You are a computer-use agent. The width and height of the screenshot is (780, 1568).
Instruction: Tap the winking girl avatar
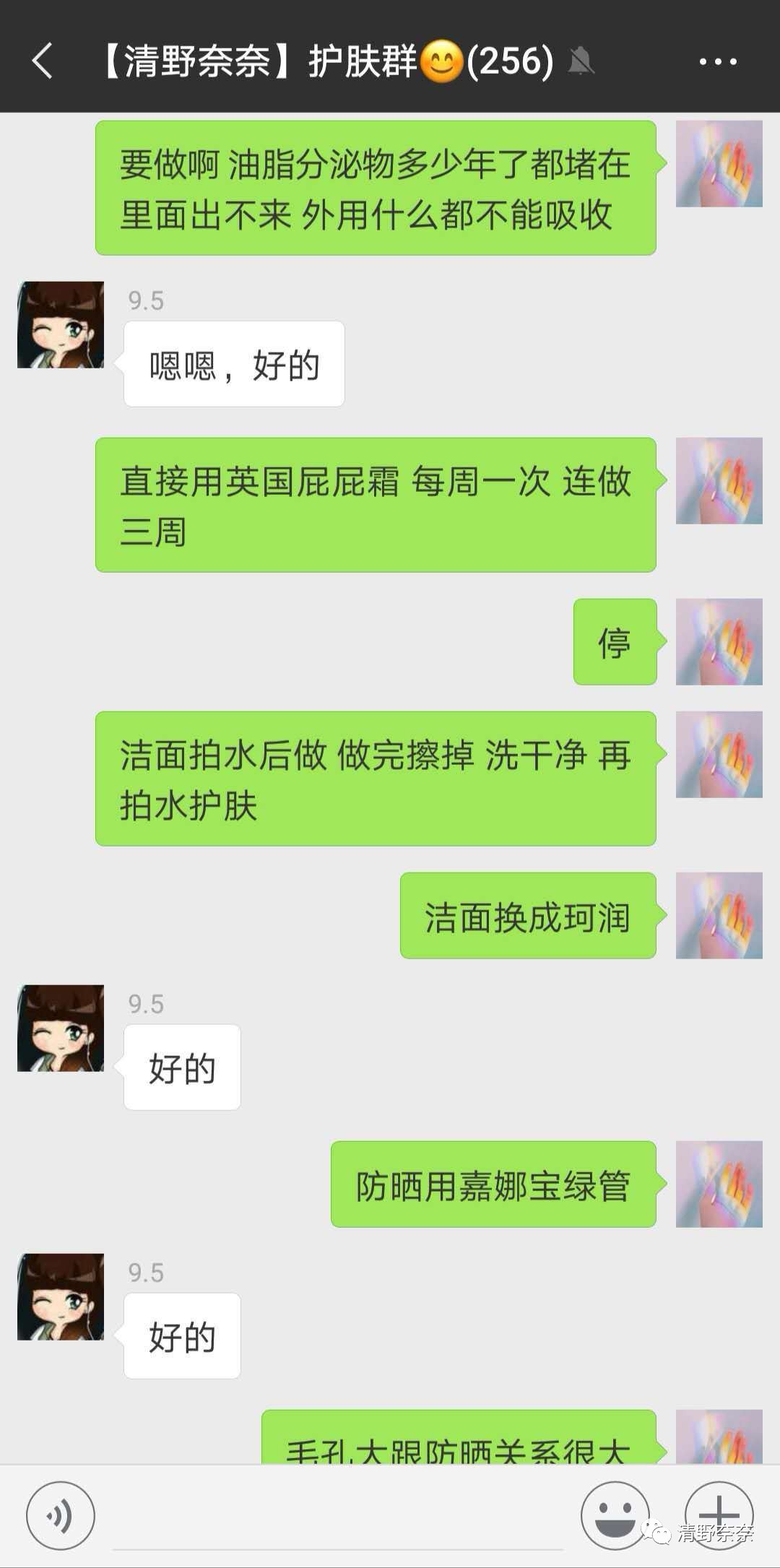[x=61, y=325]
